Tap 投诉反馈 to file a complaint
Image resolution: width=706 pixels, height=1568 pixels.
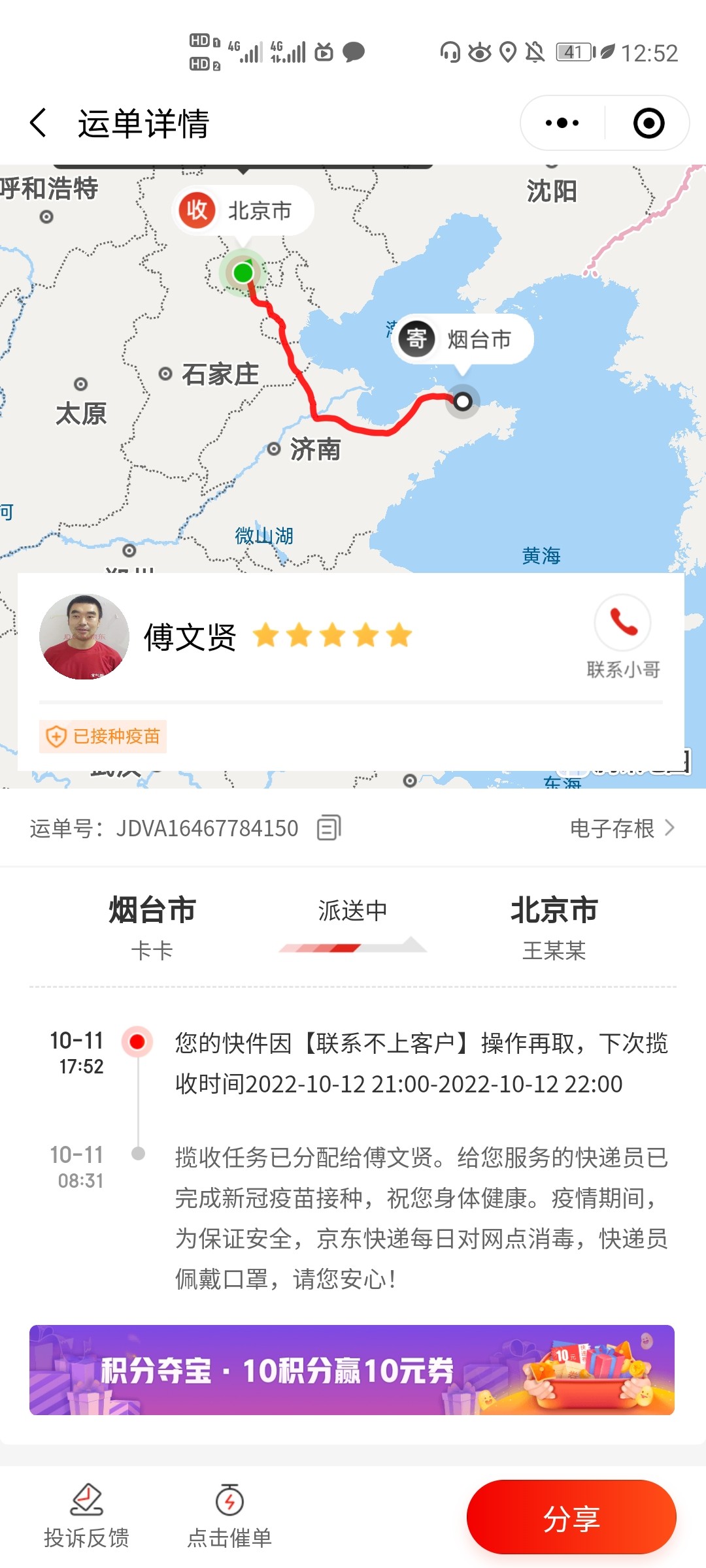[x=86, y=1516]
